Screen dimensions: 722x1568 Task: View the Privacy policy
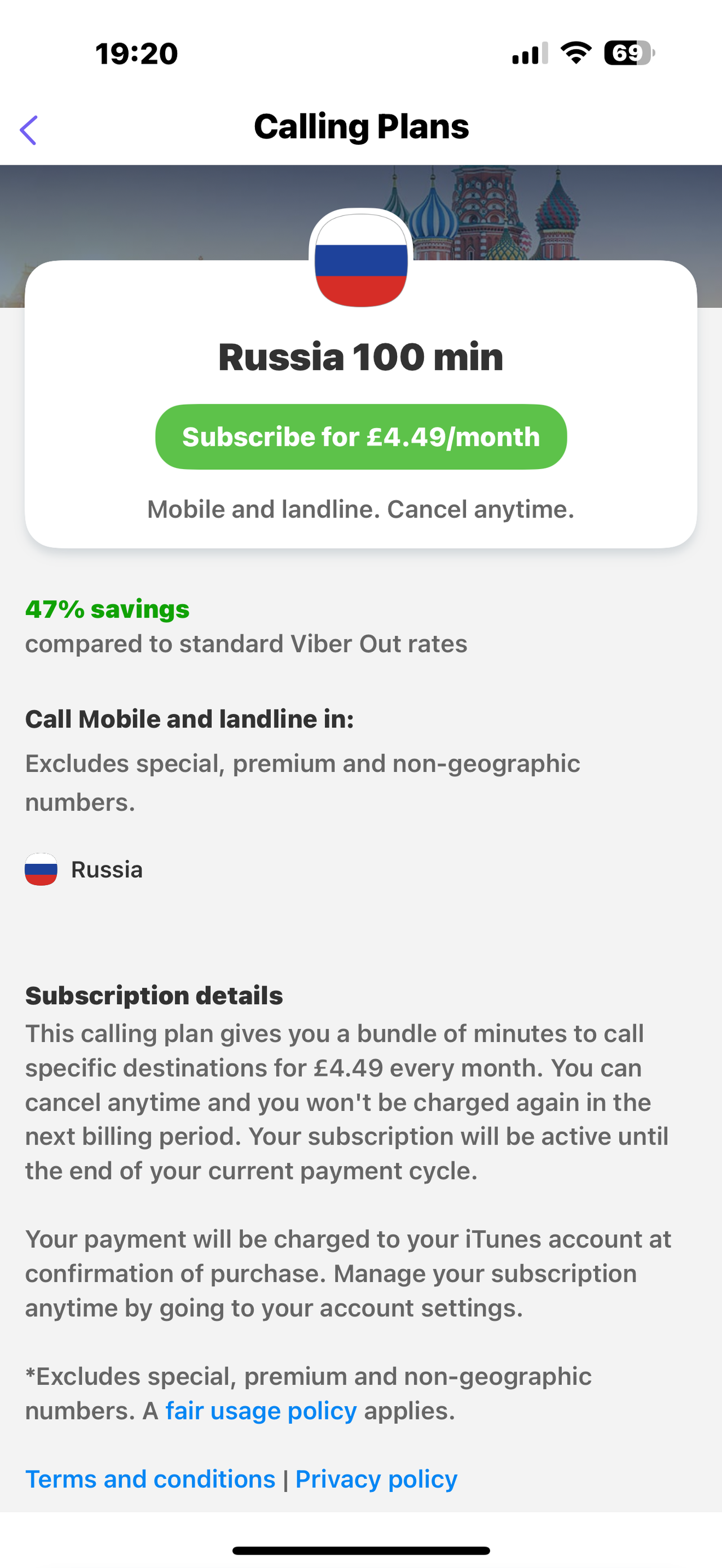point(376,1478)
